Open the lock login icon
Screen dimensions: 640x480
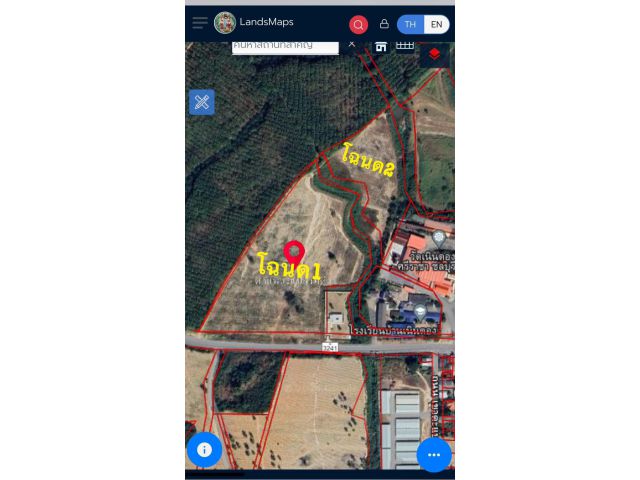coord(384,24)
